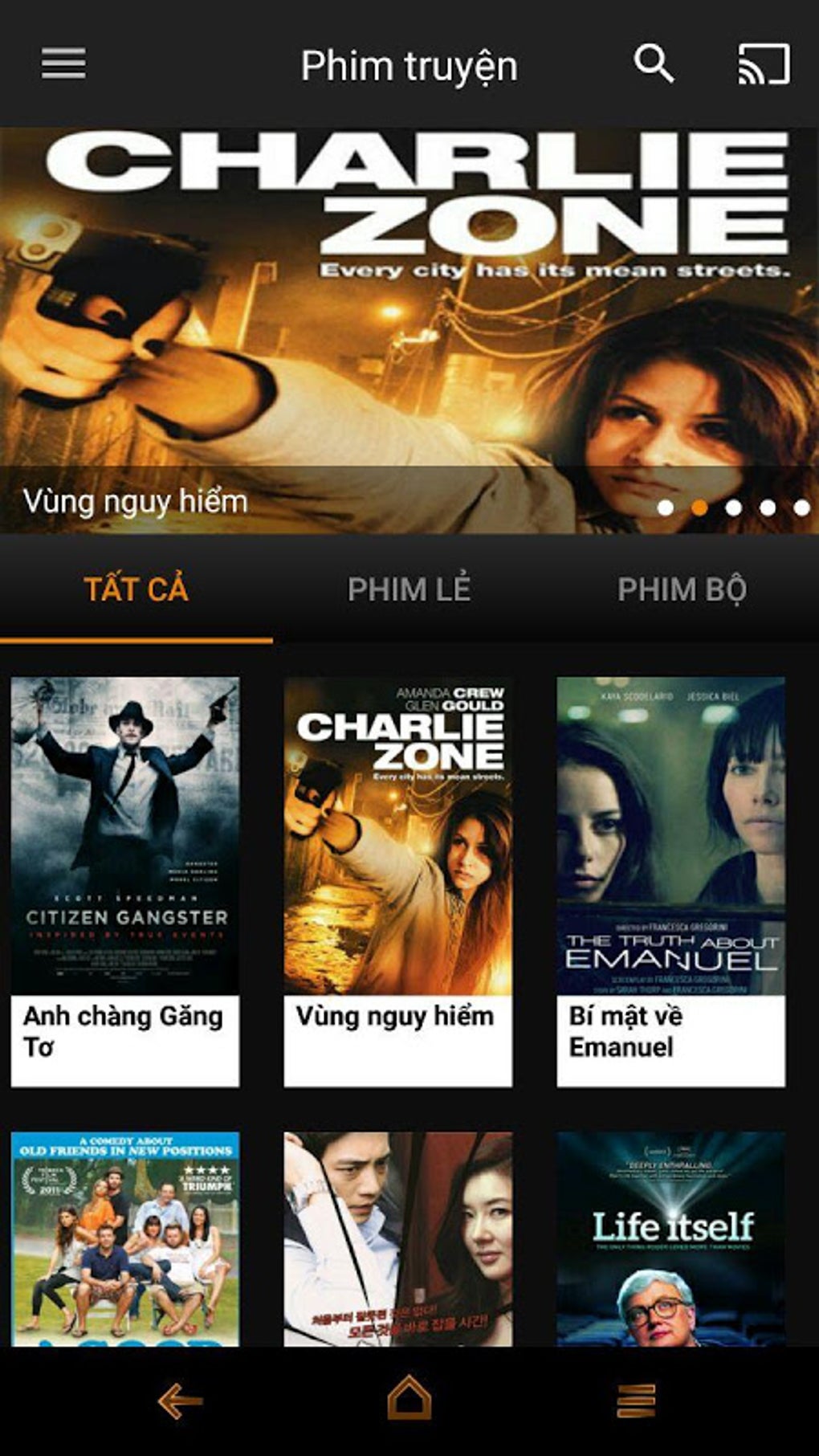
Task: Open the Korean movie poster card
Action: [x=398, y=1238]
